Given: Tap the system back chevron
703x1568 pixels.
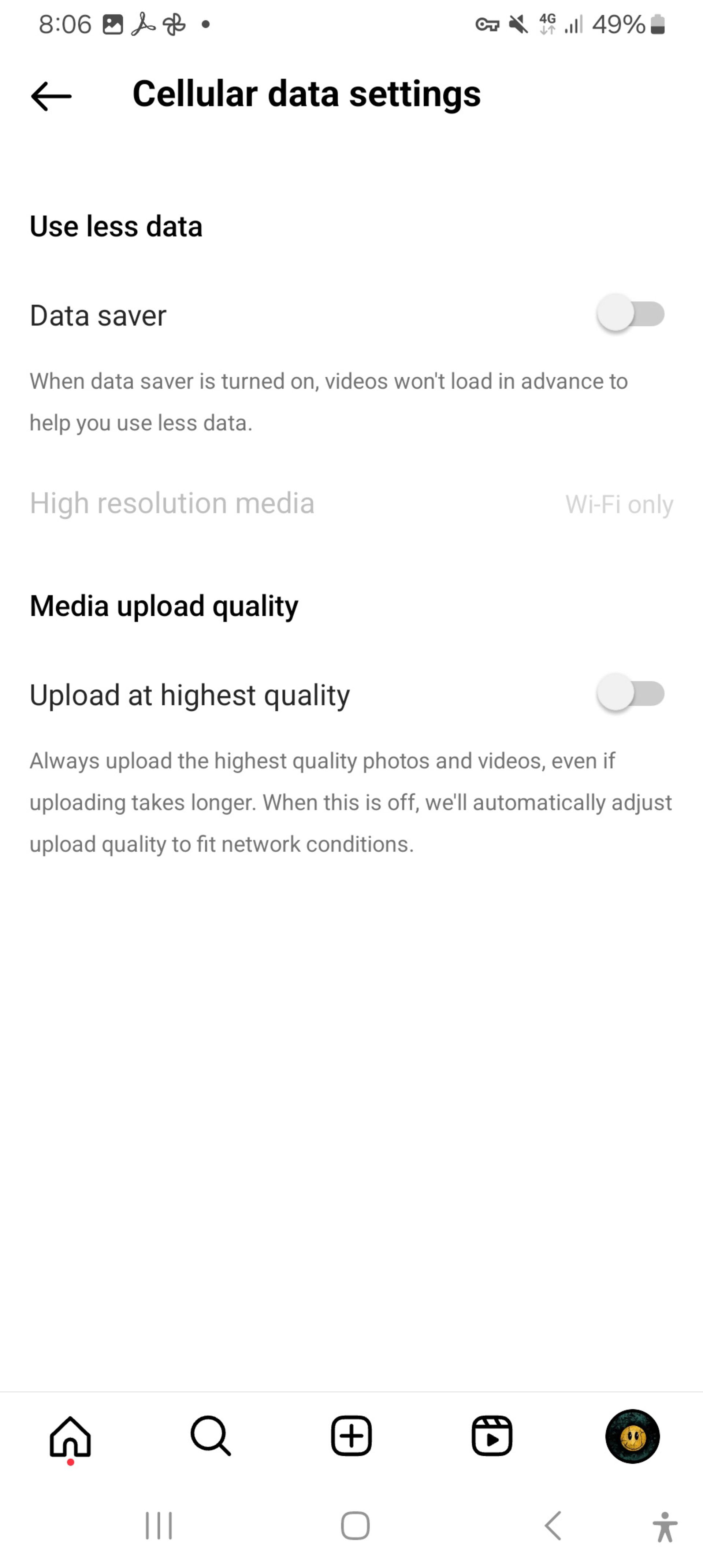Looking at the screenshot, I should [553, 1526].
